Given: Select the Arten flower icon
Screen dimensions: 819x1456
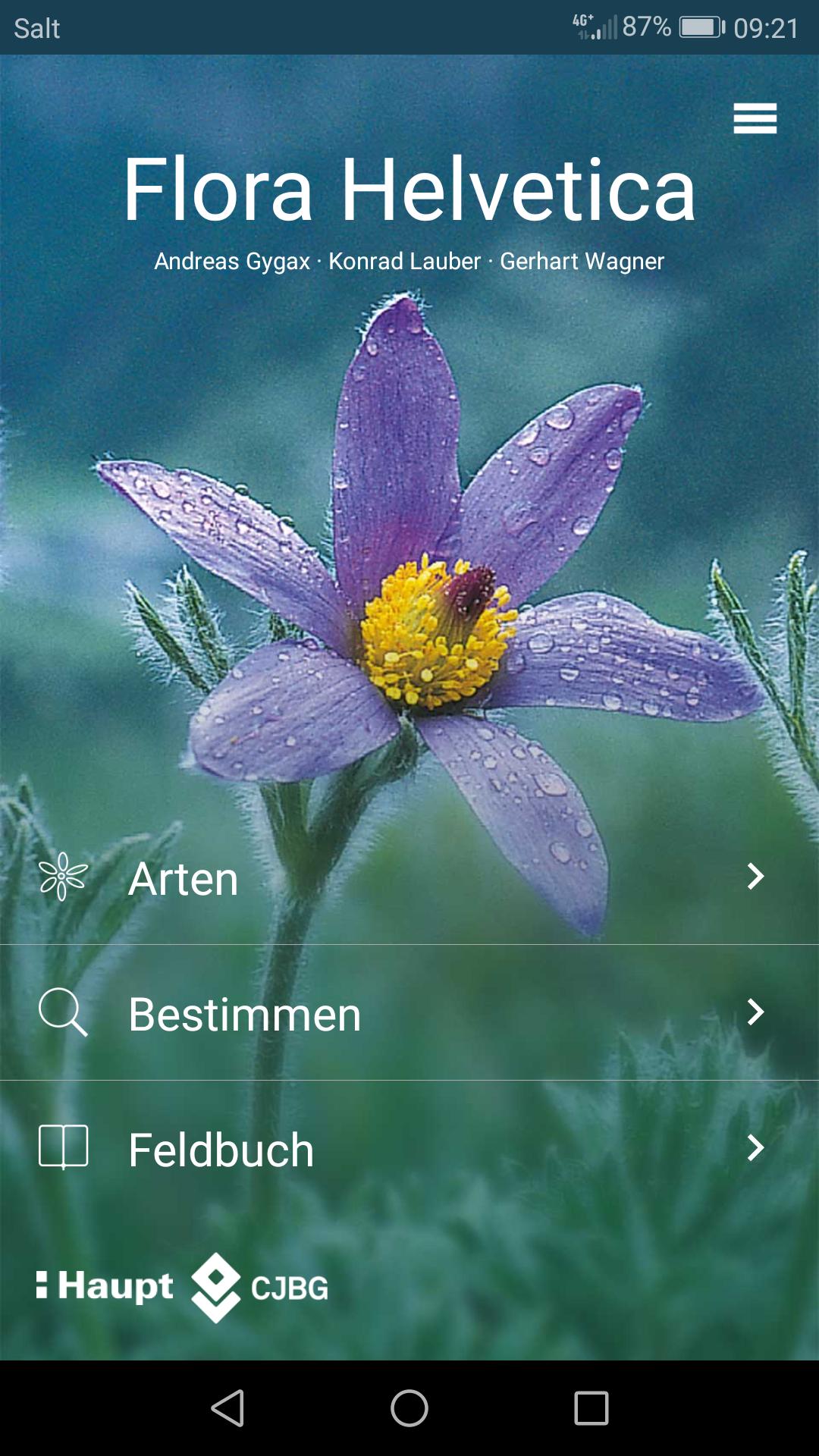Looking at the screenshot, I should click(64, 878).
